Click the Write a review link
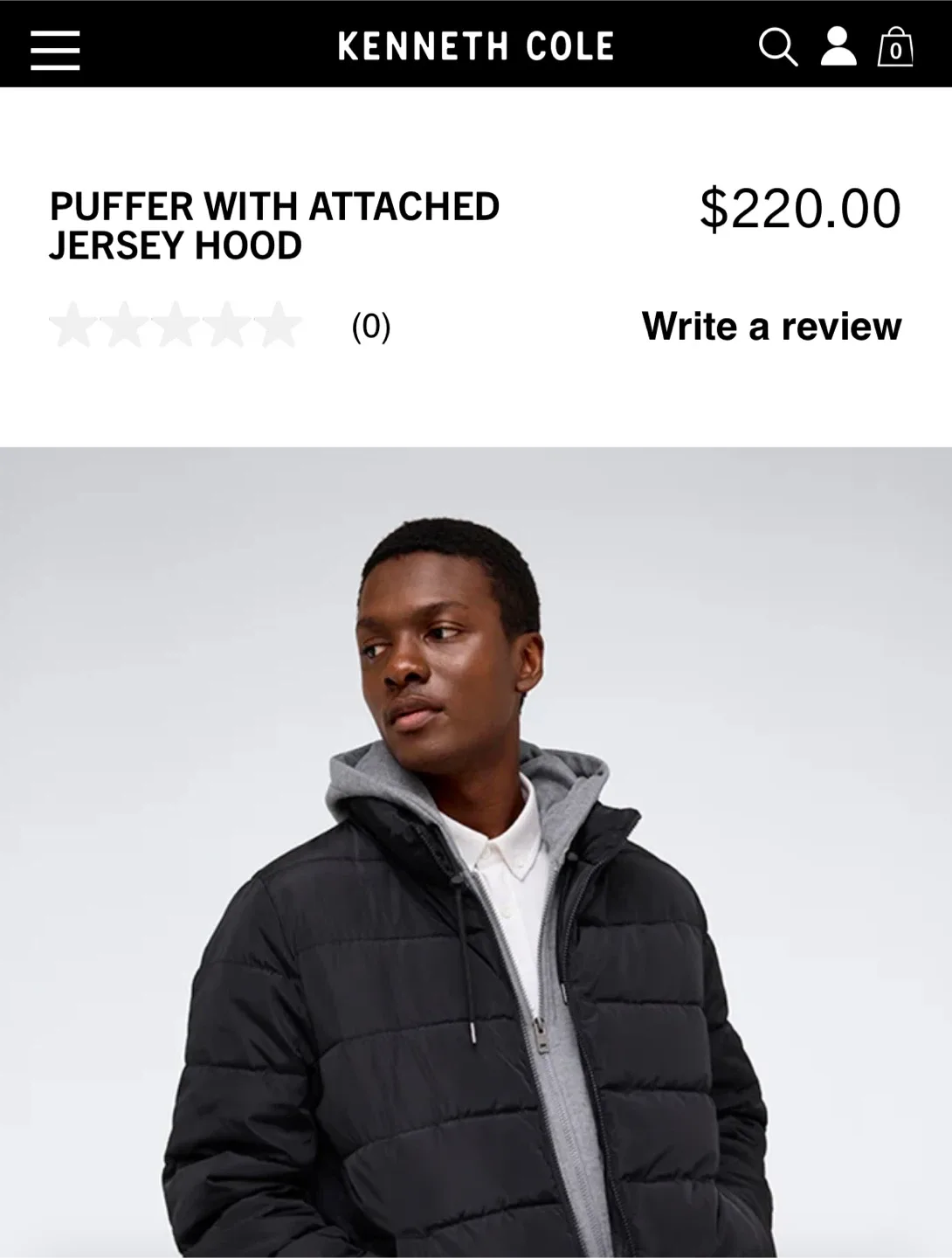952x1258 pixels. point(771,328)
